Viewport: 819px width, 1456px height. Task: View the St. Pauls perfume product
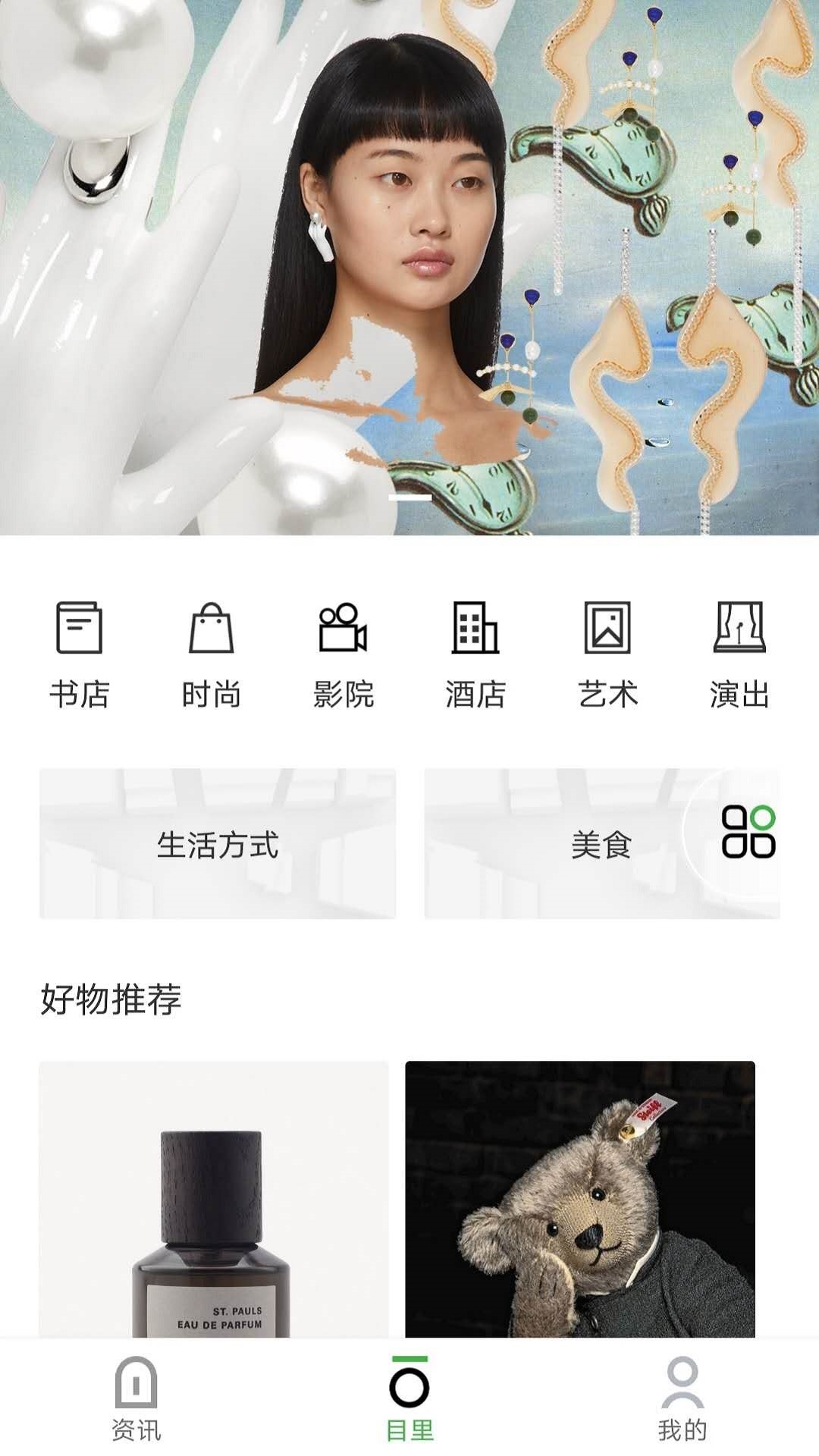pos(214,1199)
